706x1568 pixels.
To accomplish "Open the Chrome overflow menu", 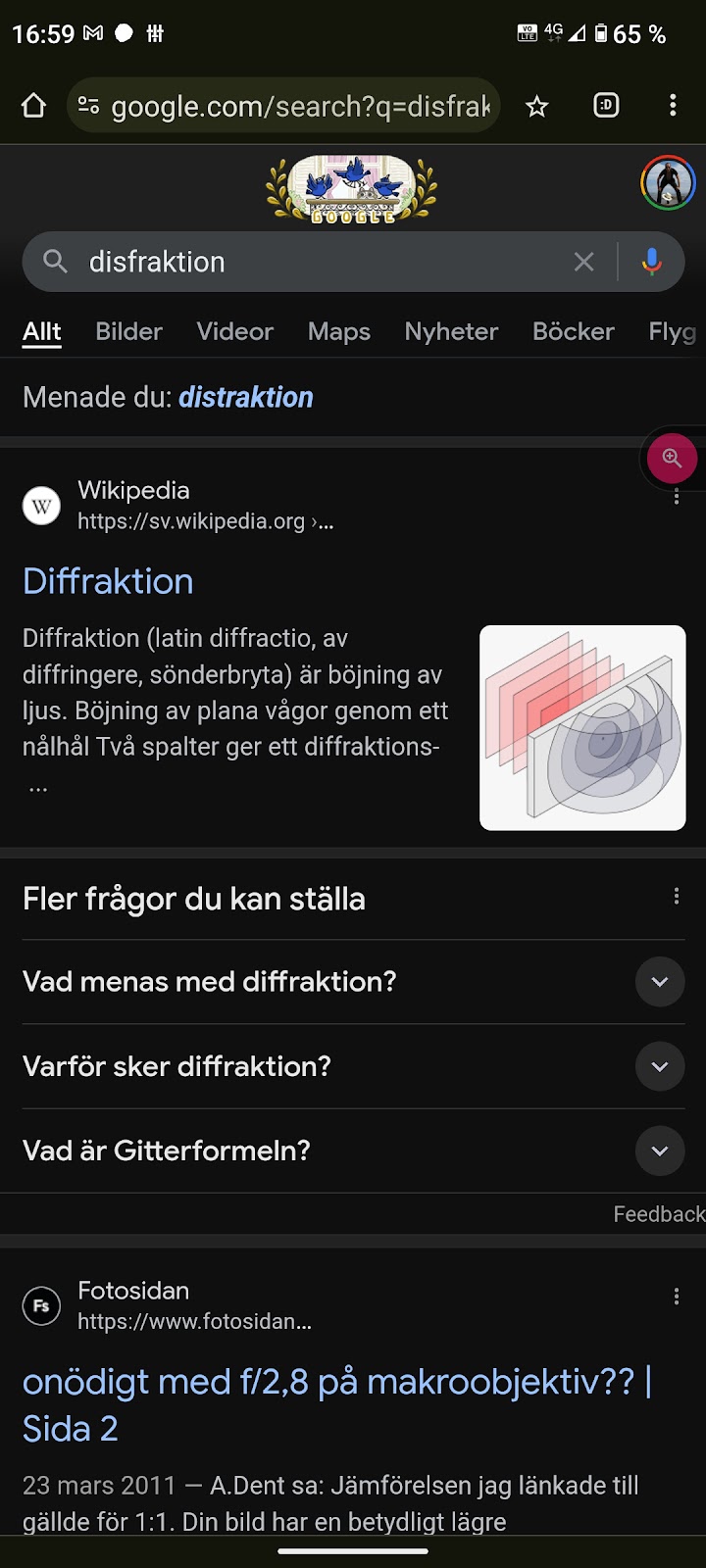I will (673, 106).
